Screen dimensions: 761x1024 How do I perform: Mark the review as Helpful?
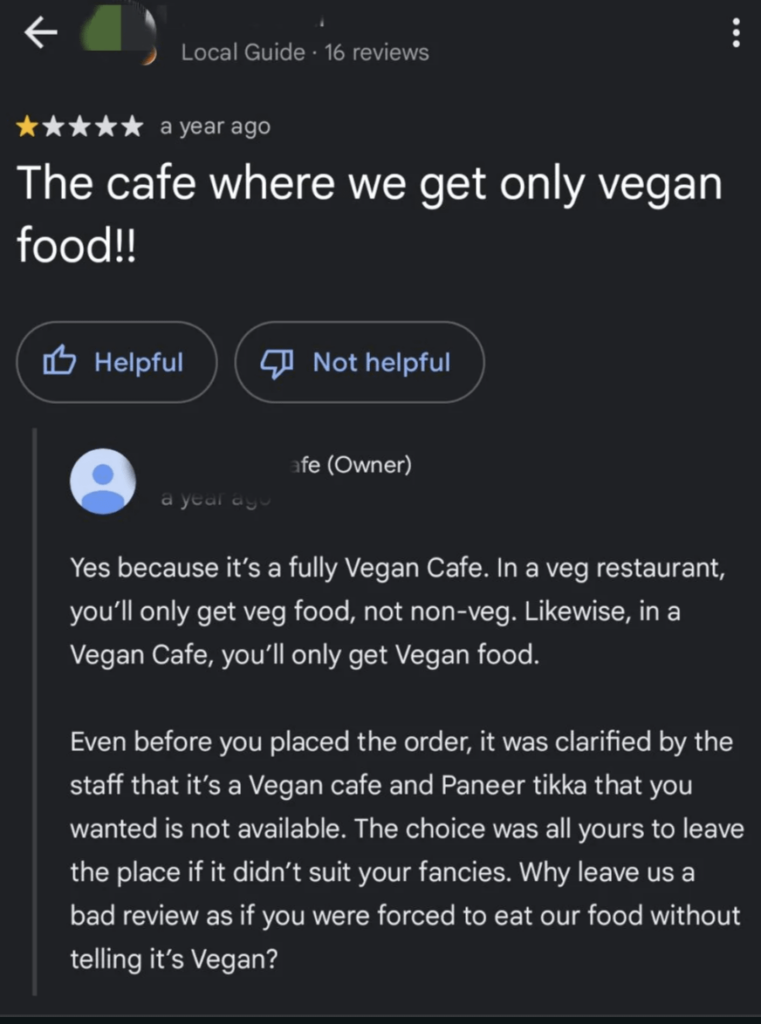(116, 362)
